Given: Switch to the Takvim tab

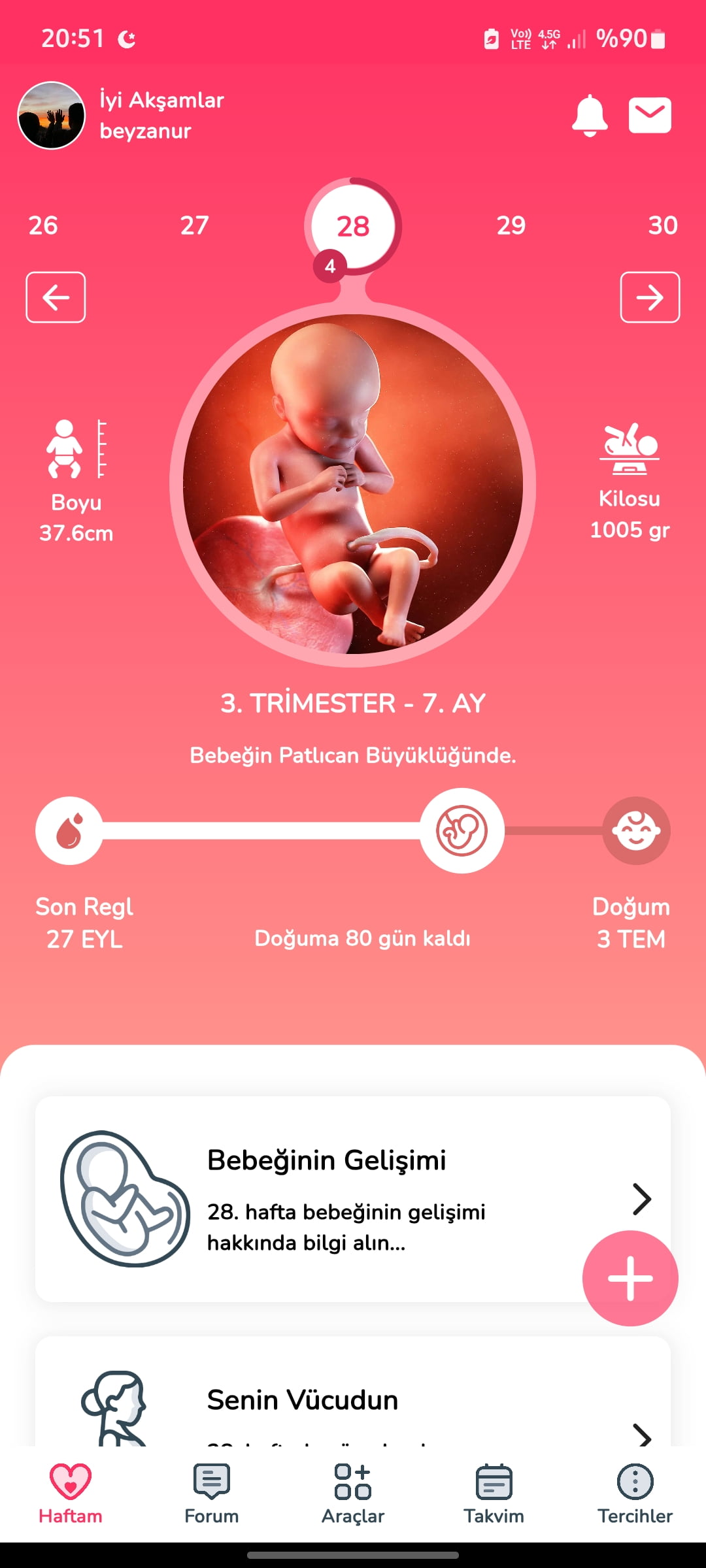Looking at the screenshot, I should (x=494, y=1494).
